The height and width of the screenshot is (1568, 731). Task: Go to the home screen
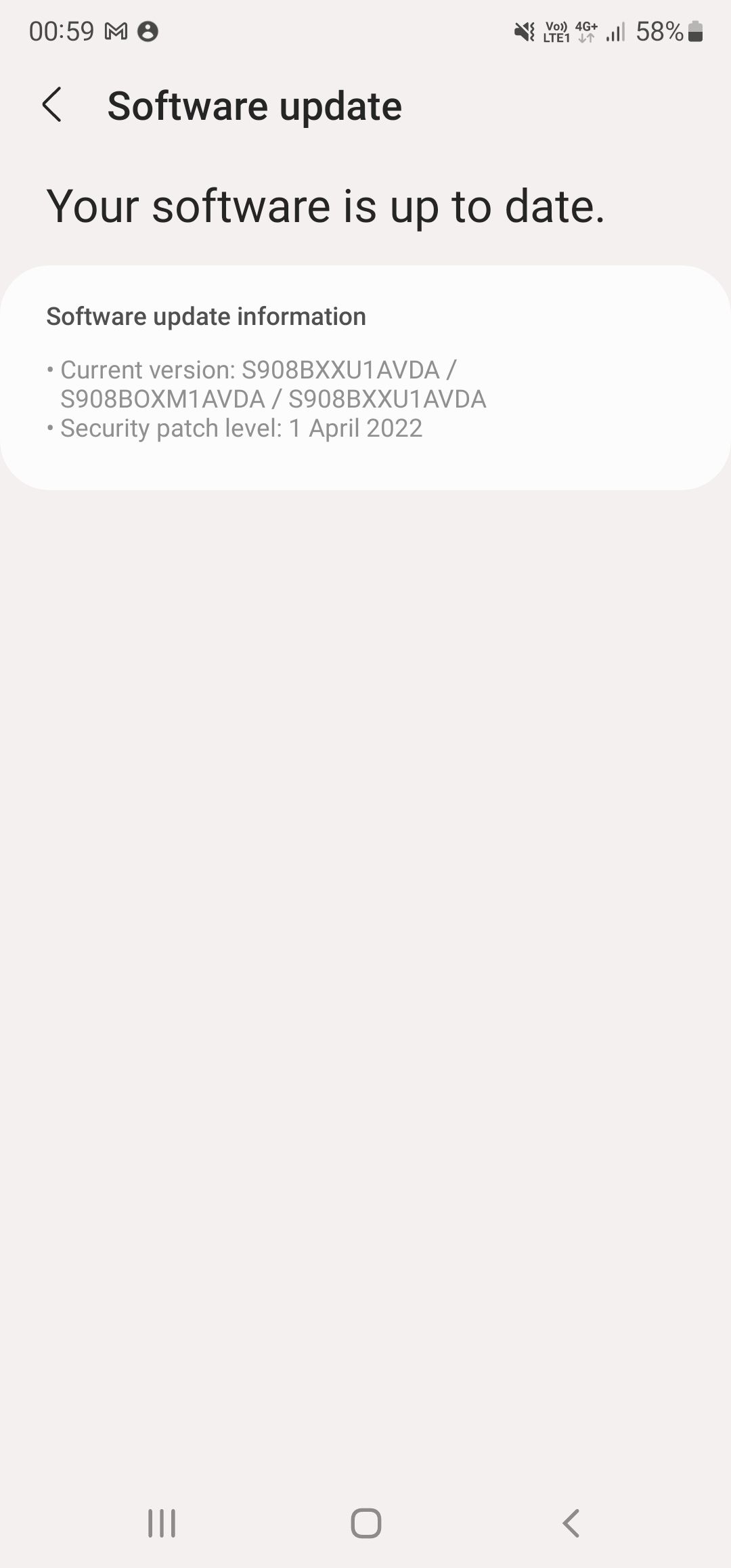pos(365,1523)
